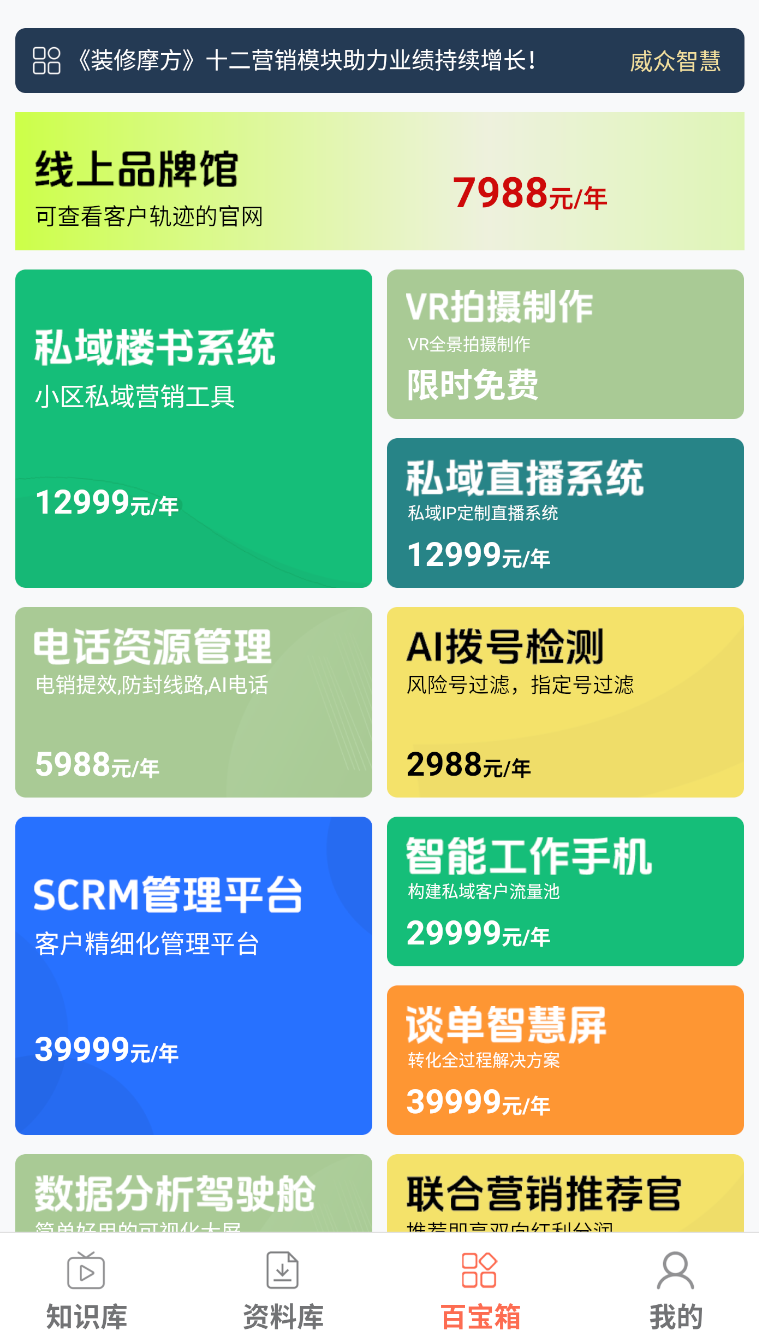This screenshot has width=759, height=1333.
Task: Open the 线上品牌馆 banner
Action: (379, 181)
